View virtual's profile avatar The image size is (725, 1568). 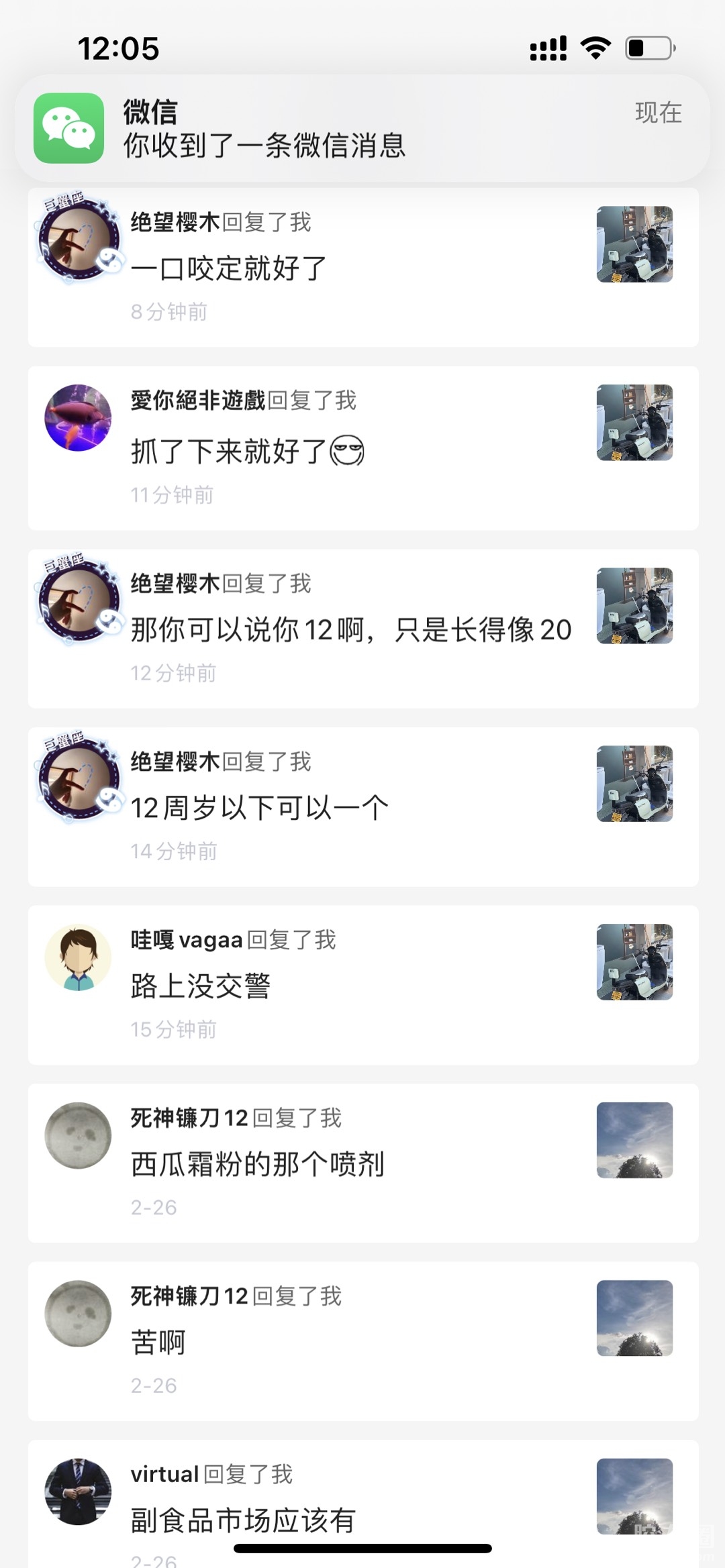point(78,1492)
